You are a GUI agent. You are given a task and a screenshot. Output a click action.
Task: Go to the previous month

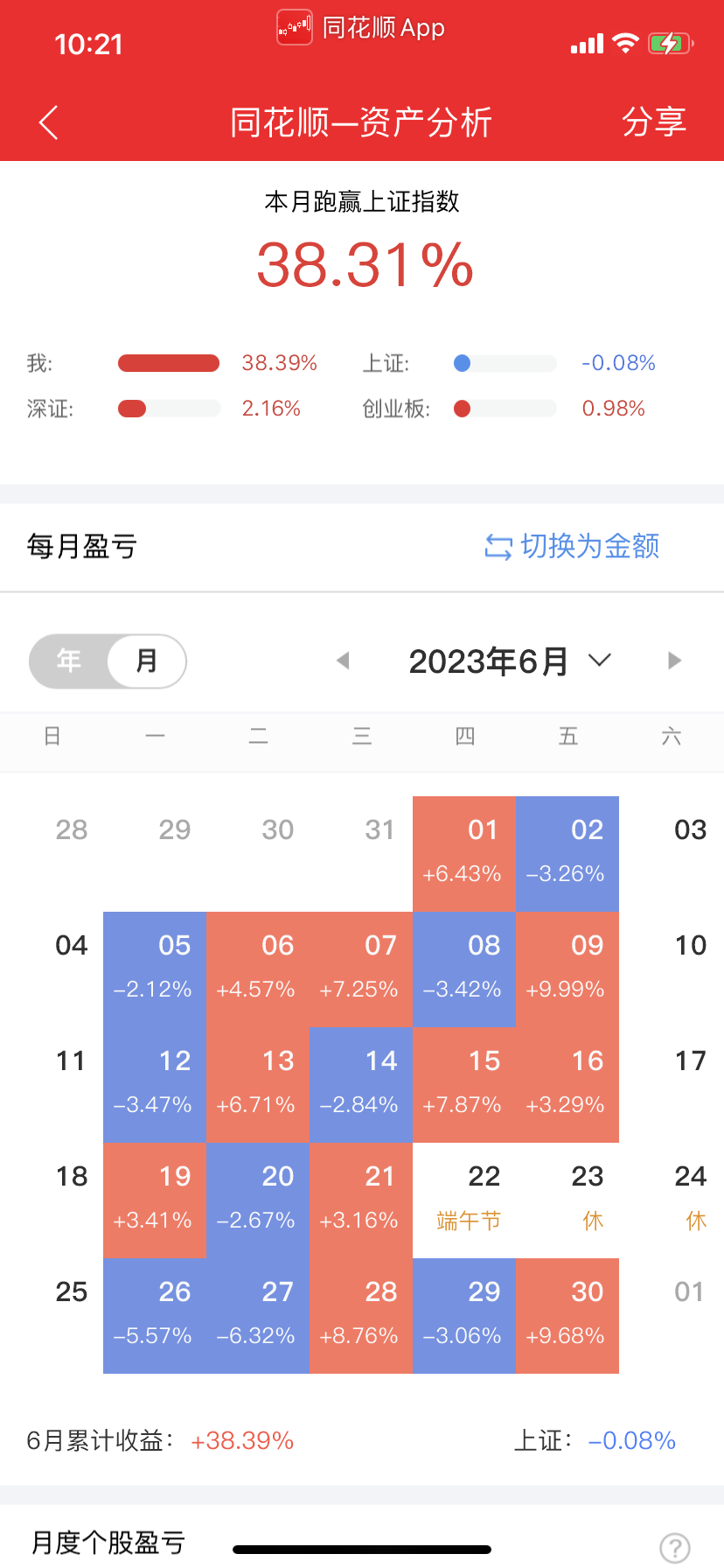[x=343, y=661]
